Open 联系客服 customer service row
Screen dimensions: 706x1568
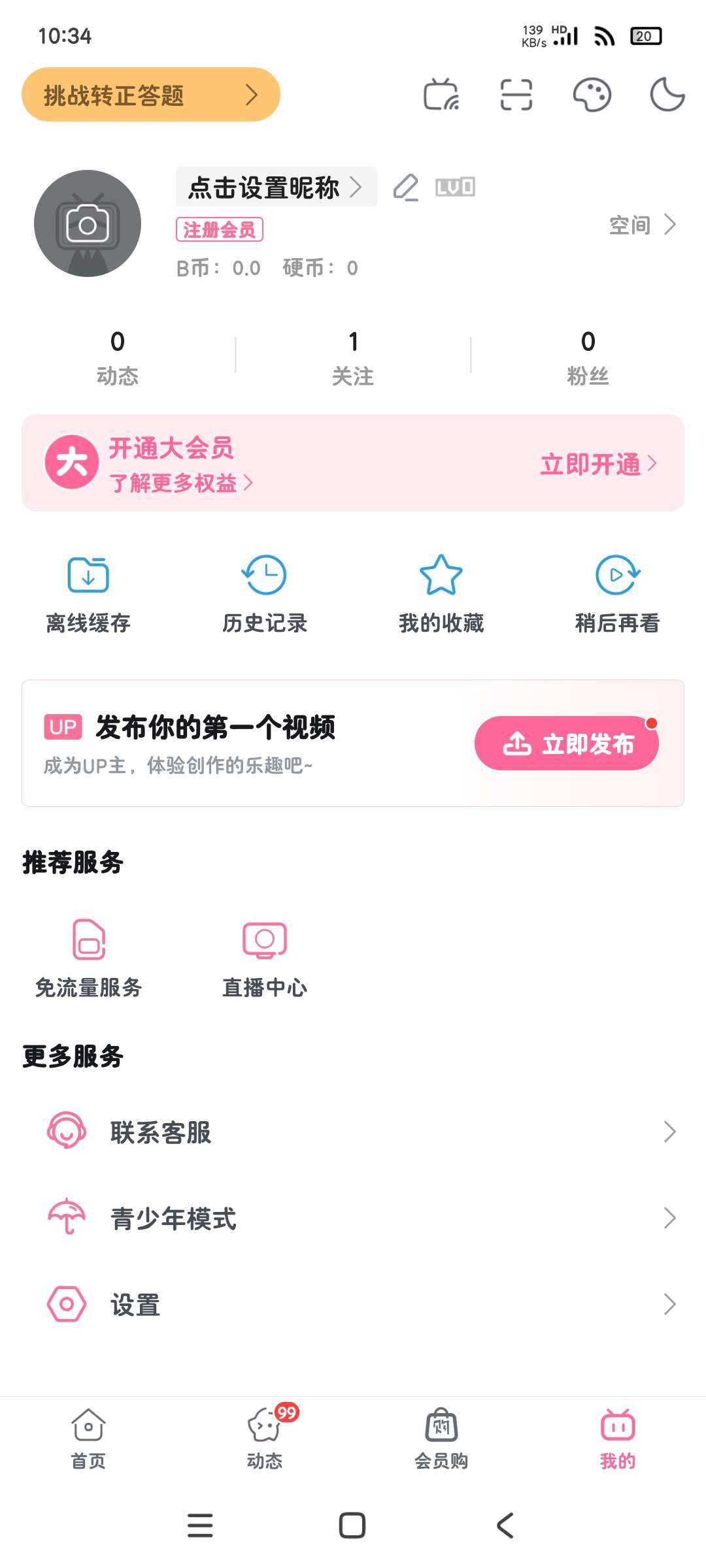(x=353, y=1132)
